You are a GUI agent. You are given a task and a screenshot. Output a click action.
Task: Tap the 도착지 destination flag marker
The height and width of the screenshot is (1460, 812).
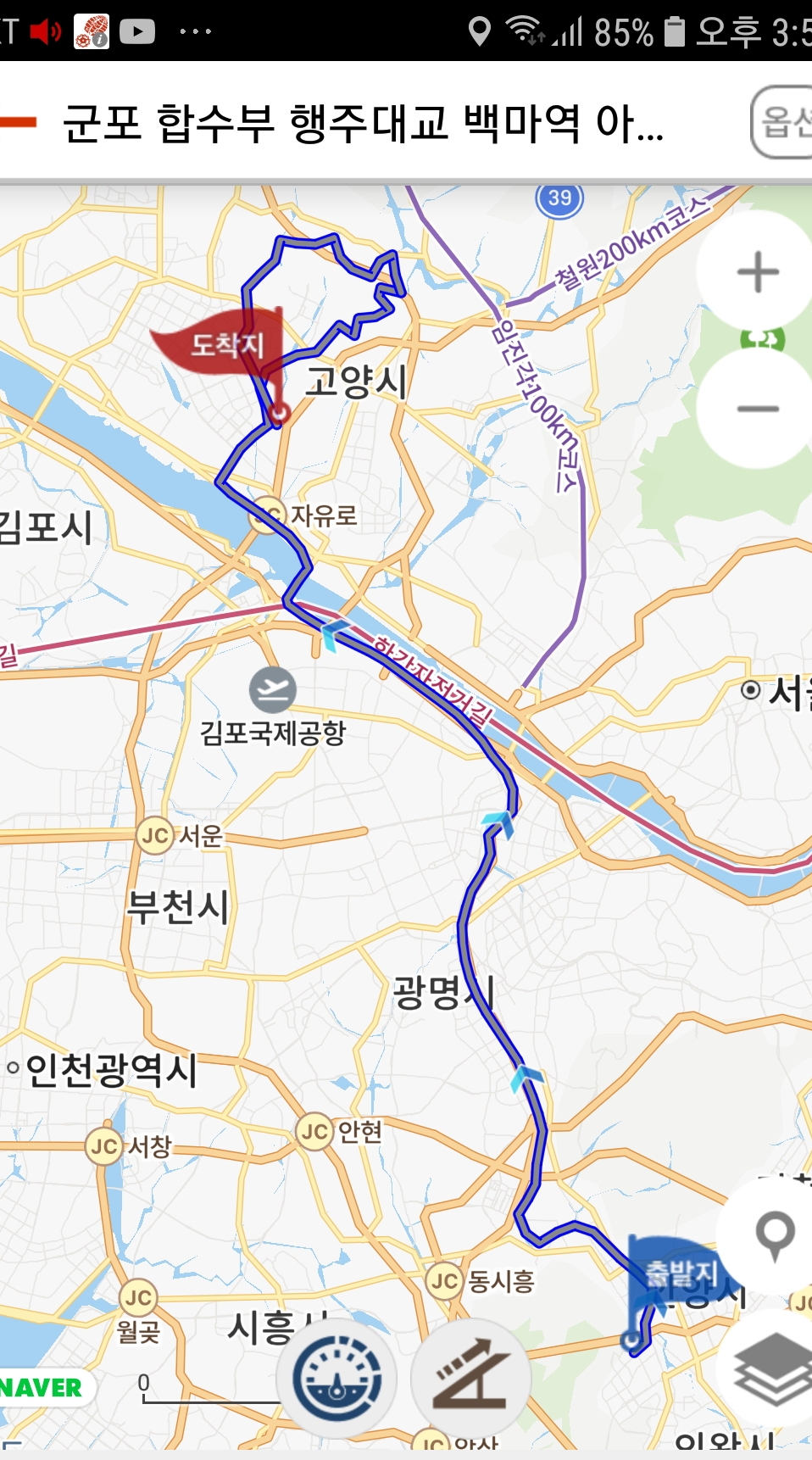(225, 346)
